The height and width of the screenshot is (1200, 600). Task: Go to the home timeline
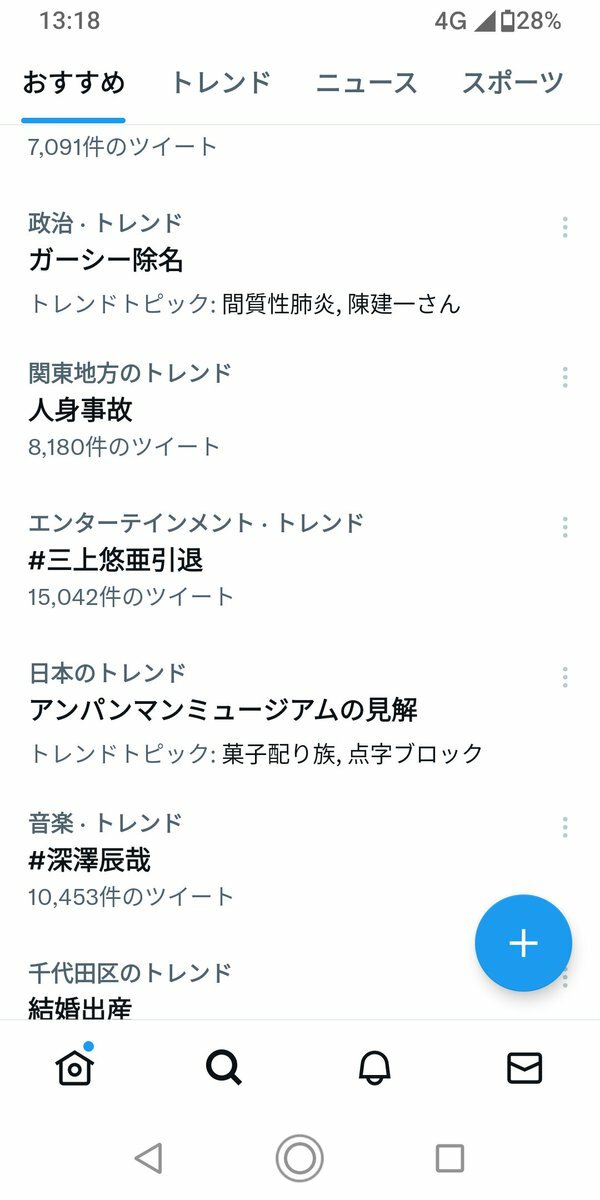[x=75, y=1067]
